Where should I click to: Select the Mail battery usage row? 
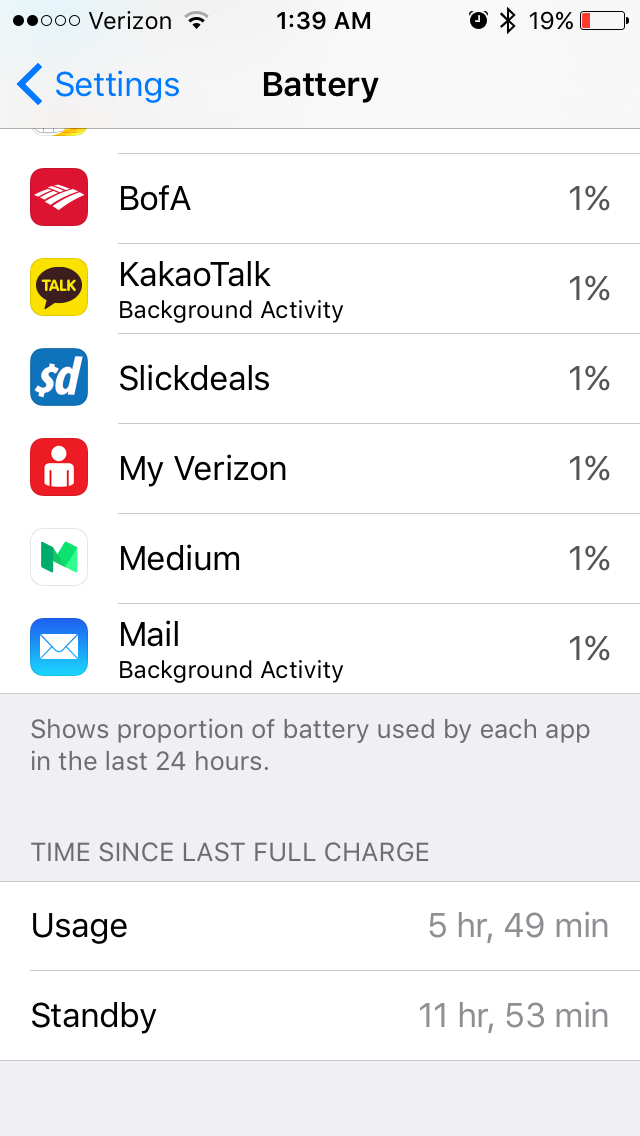coord(320,649)
